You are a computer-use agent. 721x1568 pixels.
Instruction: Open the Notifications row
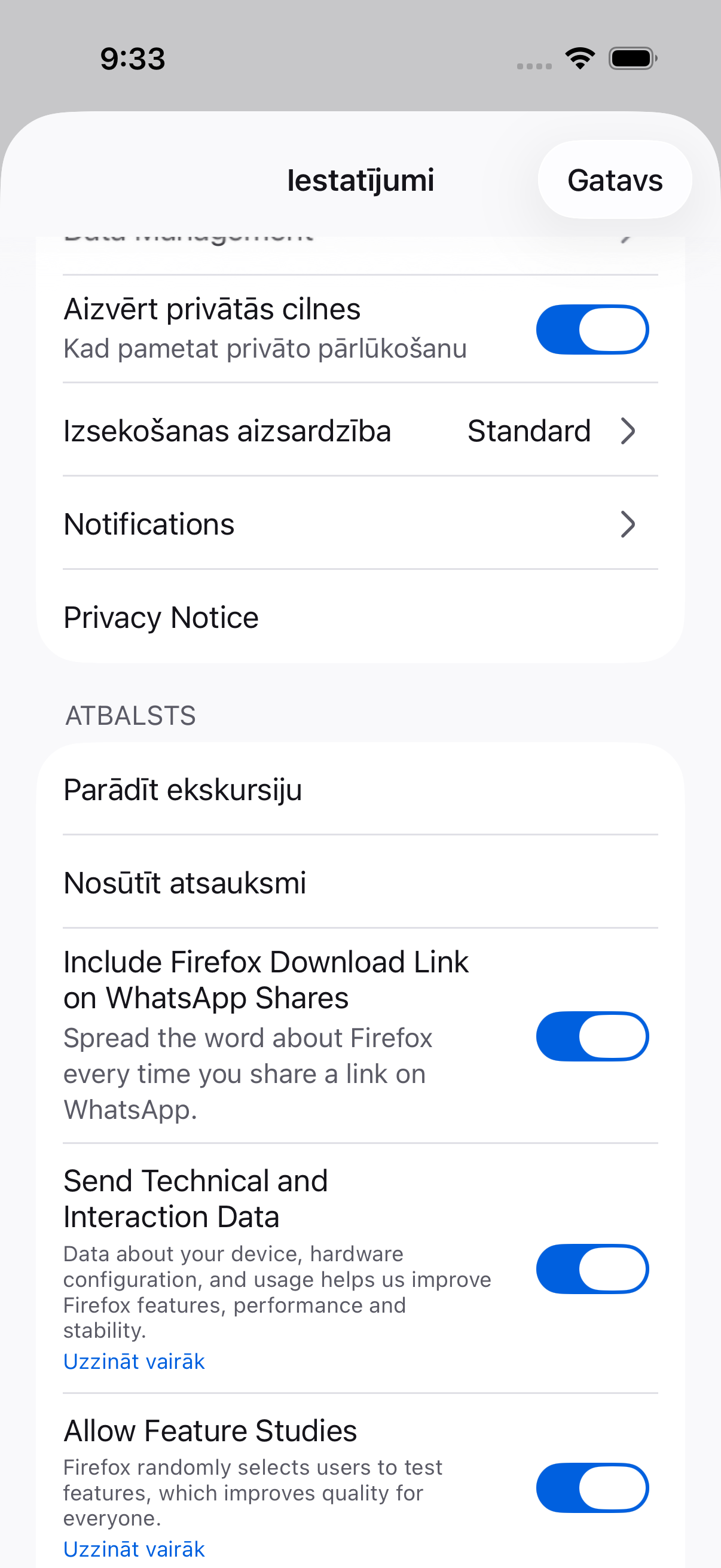tap(360, 524)
